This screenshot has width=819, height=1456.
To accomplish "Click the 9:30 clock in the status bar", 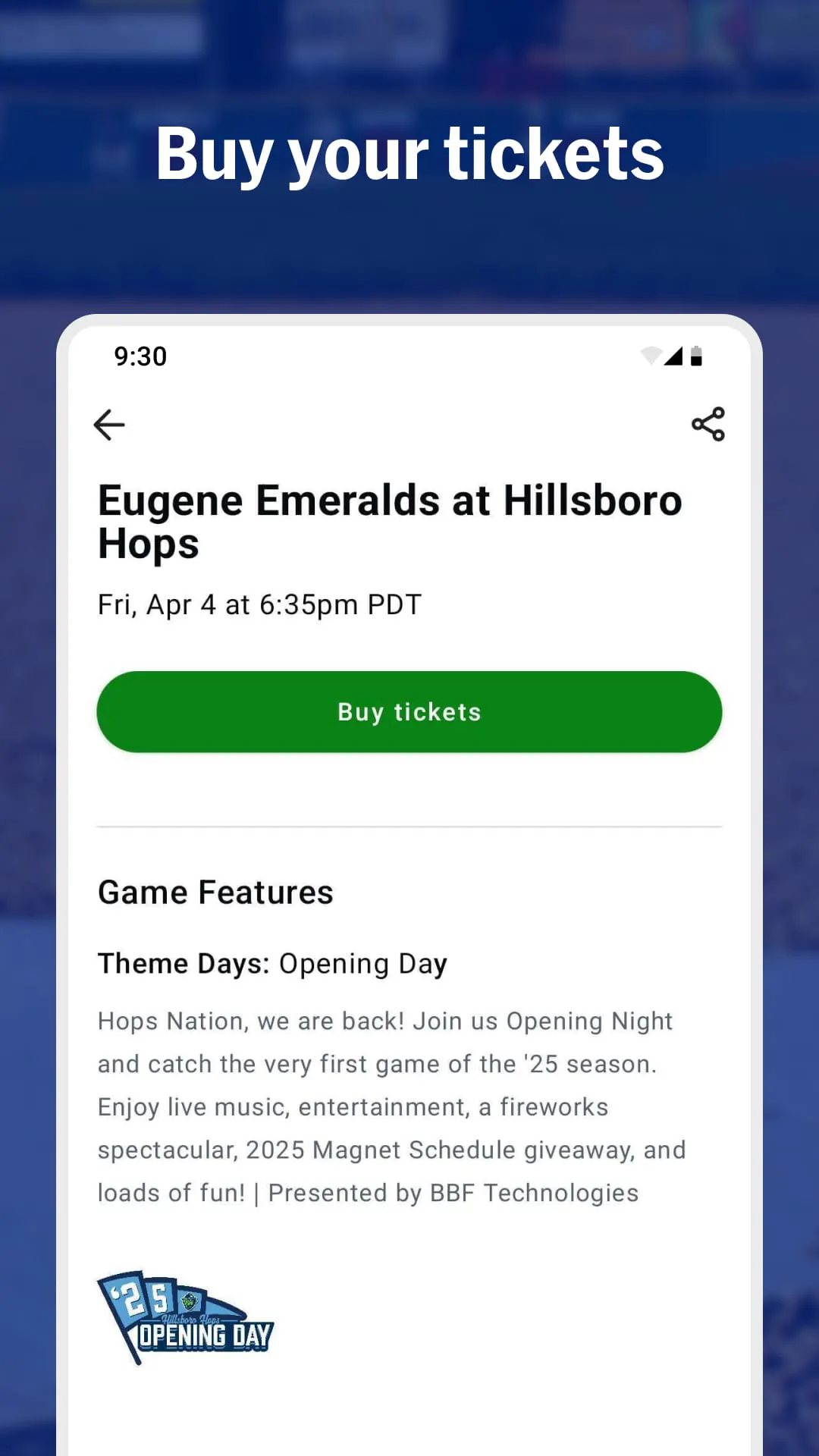I will tap(140, 356).
